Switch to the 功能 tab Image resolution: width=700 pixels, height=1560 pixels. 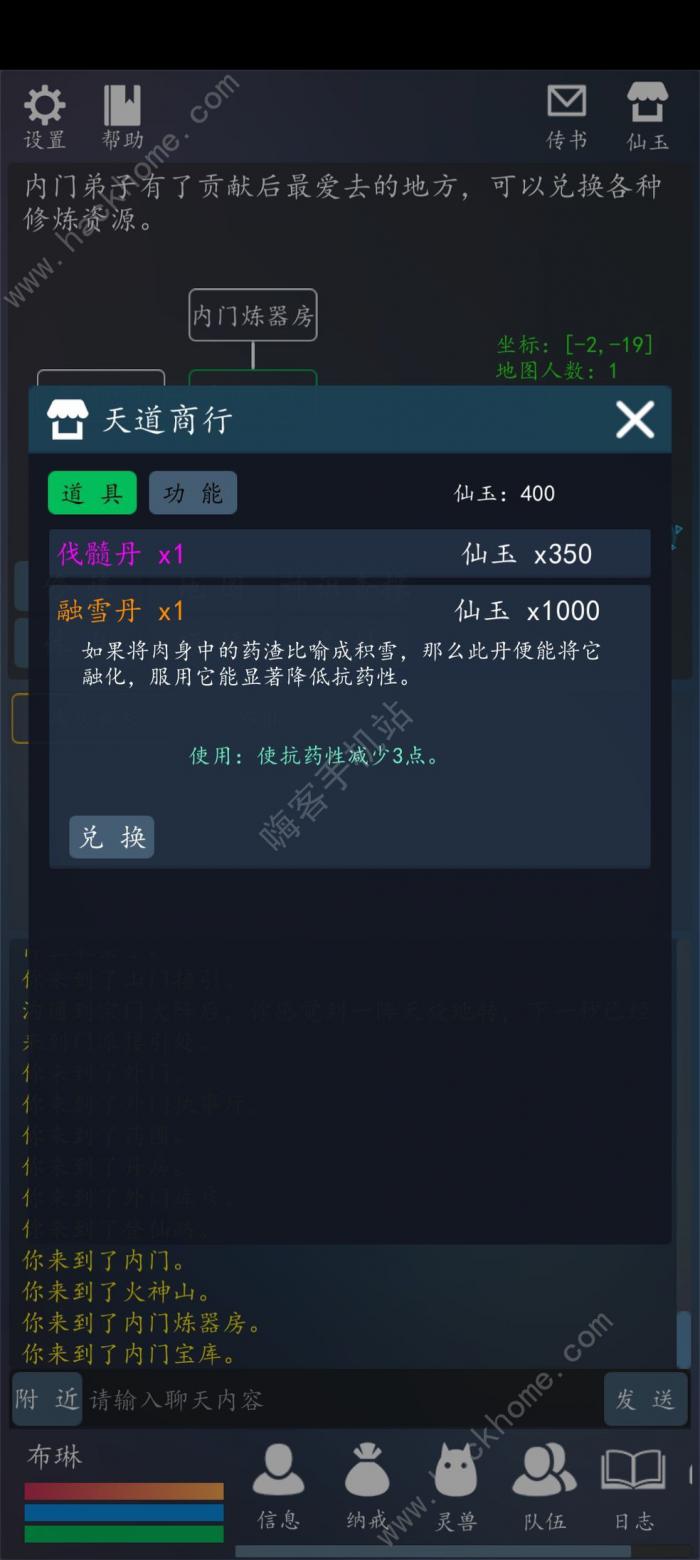193,493
